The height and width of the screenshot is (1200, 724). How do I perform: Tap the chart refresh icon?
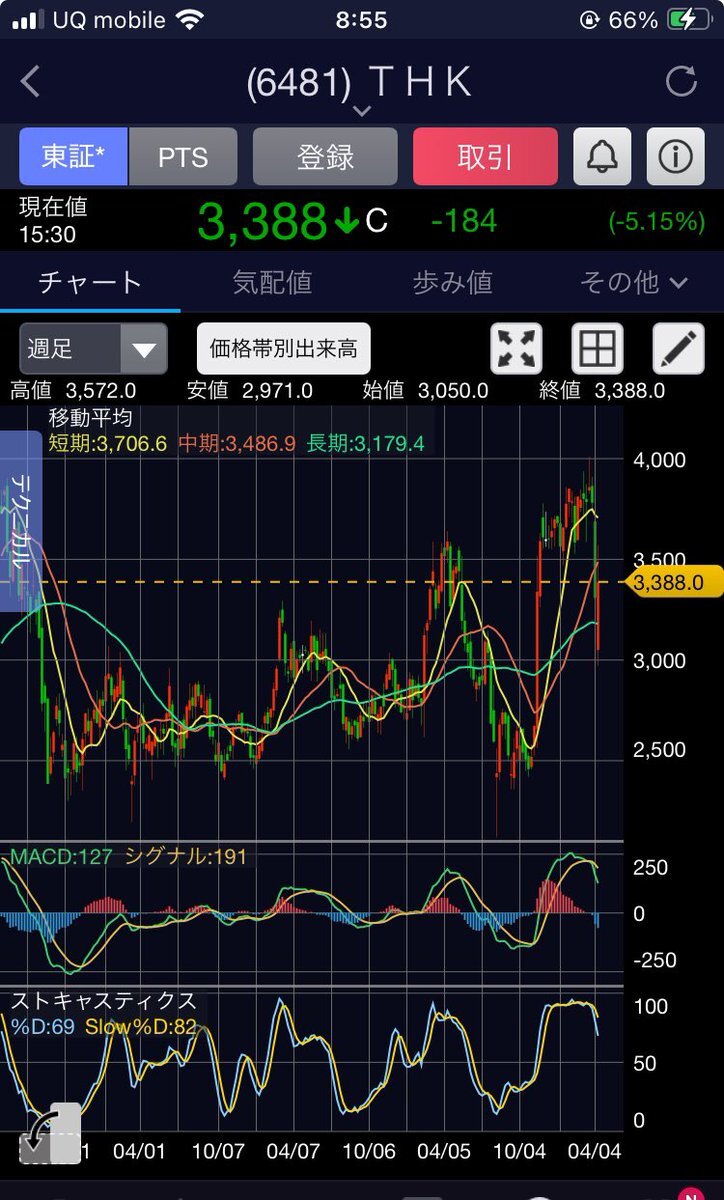[680, 83]
